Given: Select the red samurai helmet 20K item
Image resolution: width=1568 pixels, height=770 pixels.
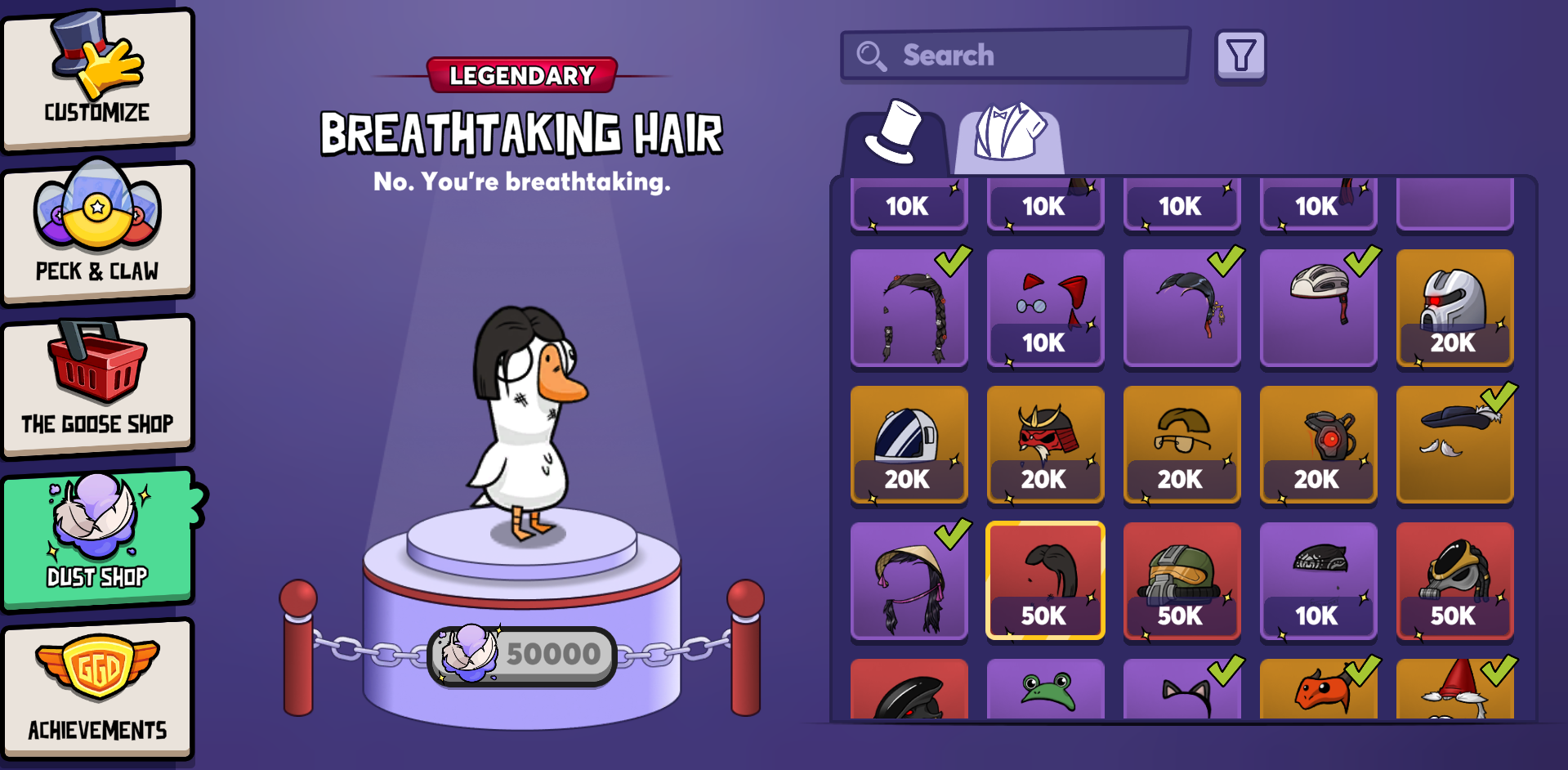Looking at the screenshot, I should coord(1045,445).
